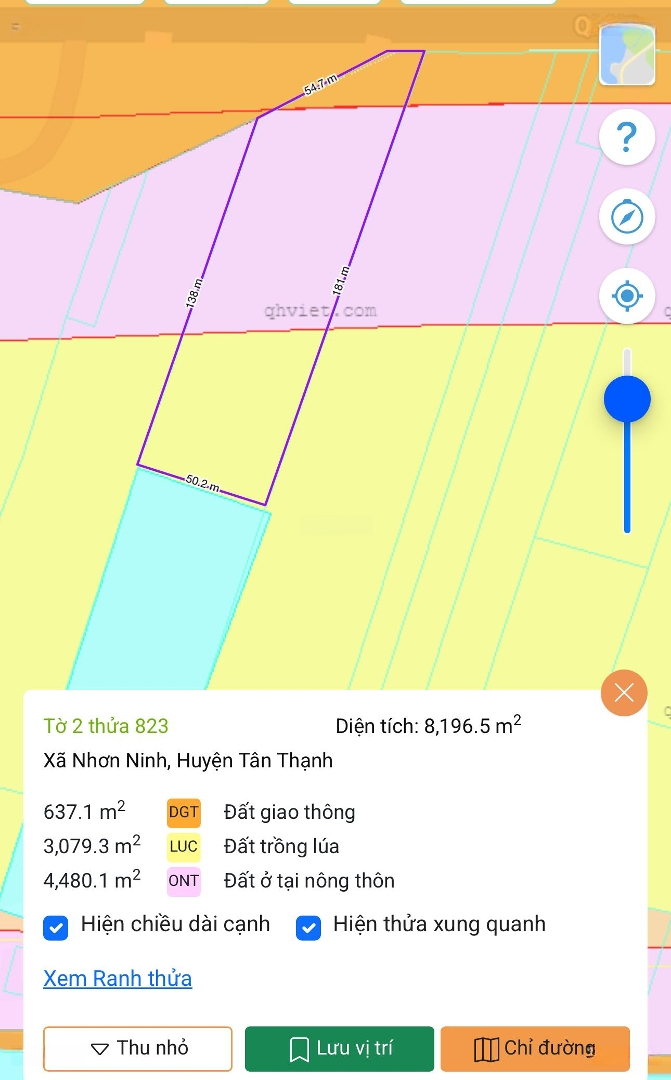This screenshot has height=1080, width=671.
Task: Open the Xem Ranh thửa link
Action: coord(117,979)
